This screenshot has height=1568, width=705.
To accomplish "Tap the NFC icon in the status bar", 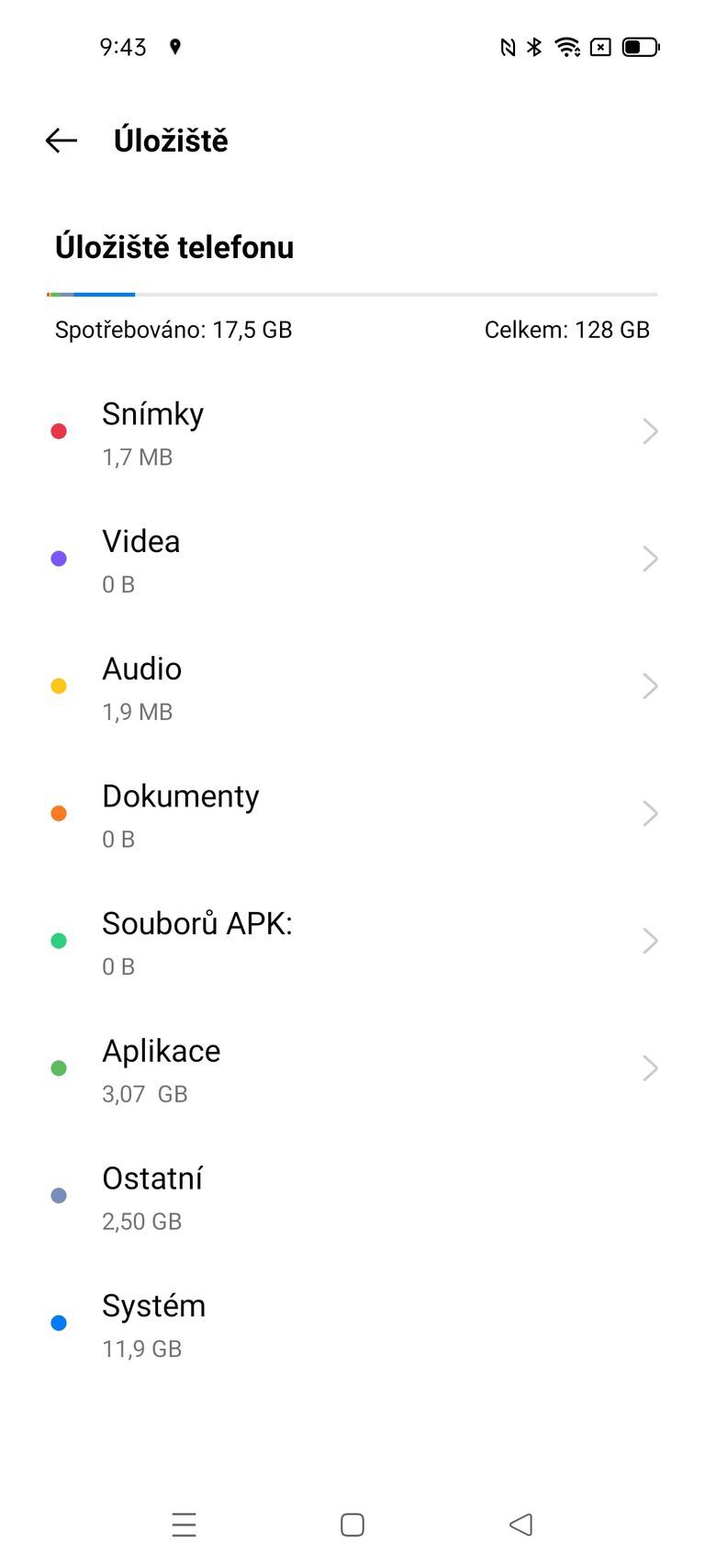I will click(x=506, y=46).
